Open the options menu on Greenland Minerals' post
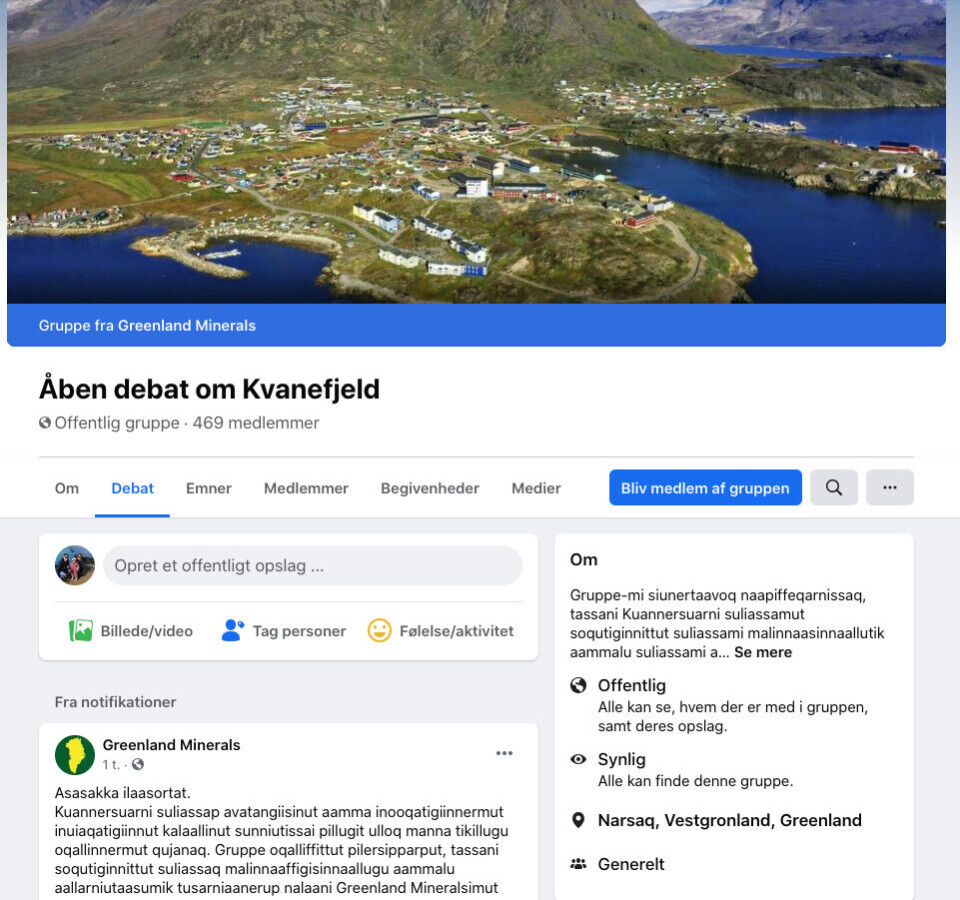 pyautogui.click(x=504, y=753)
